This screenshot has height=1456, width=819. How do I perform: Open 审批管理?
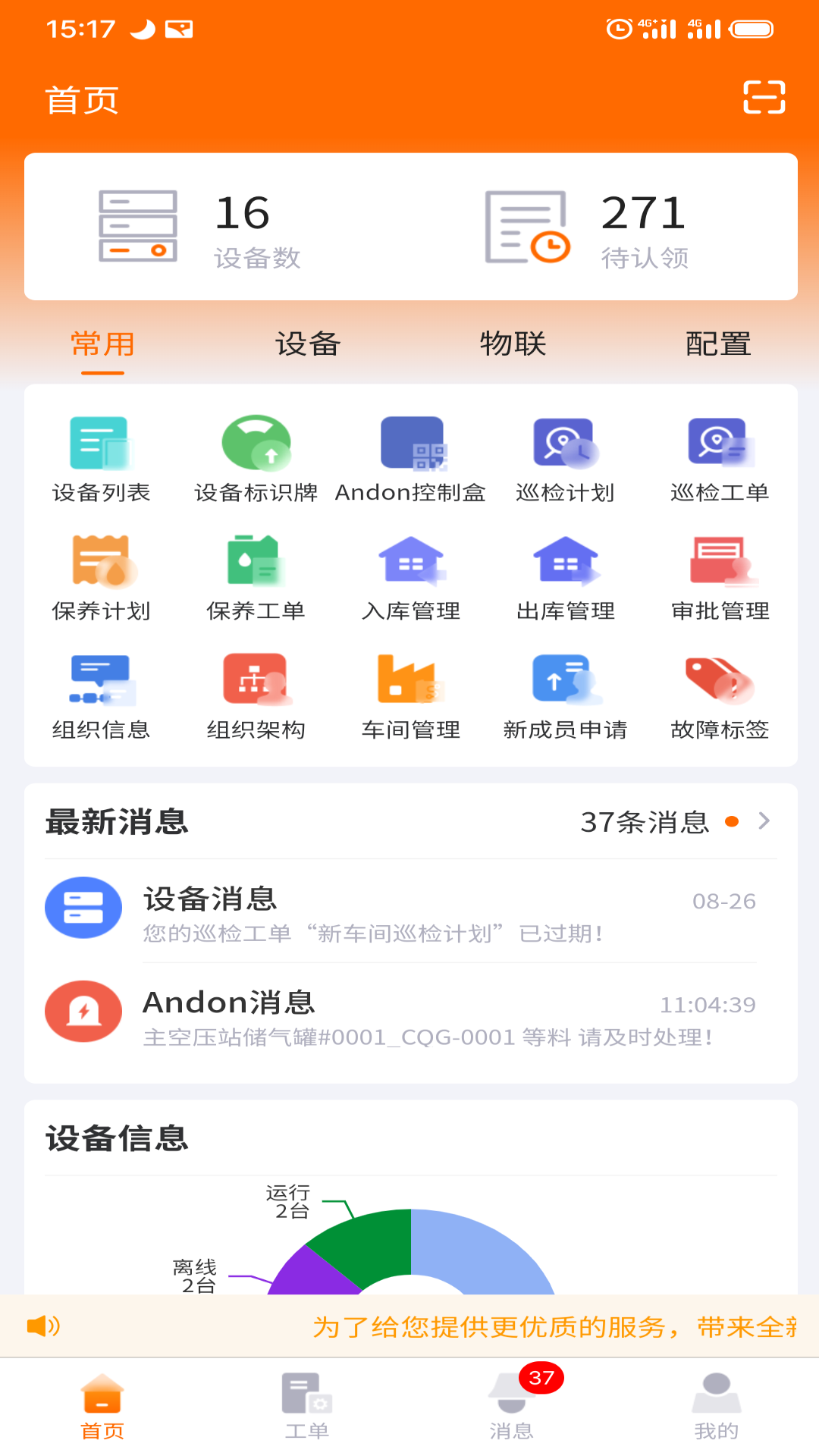coord(720,578)
